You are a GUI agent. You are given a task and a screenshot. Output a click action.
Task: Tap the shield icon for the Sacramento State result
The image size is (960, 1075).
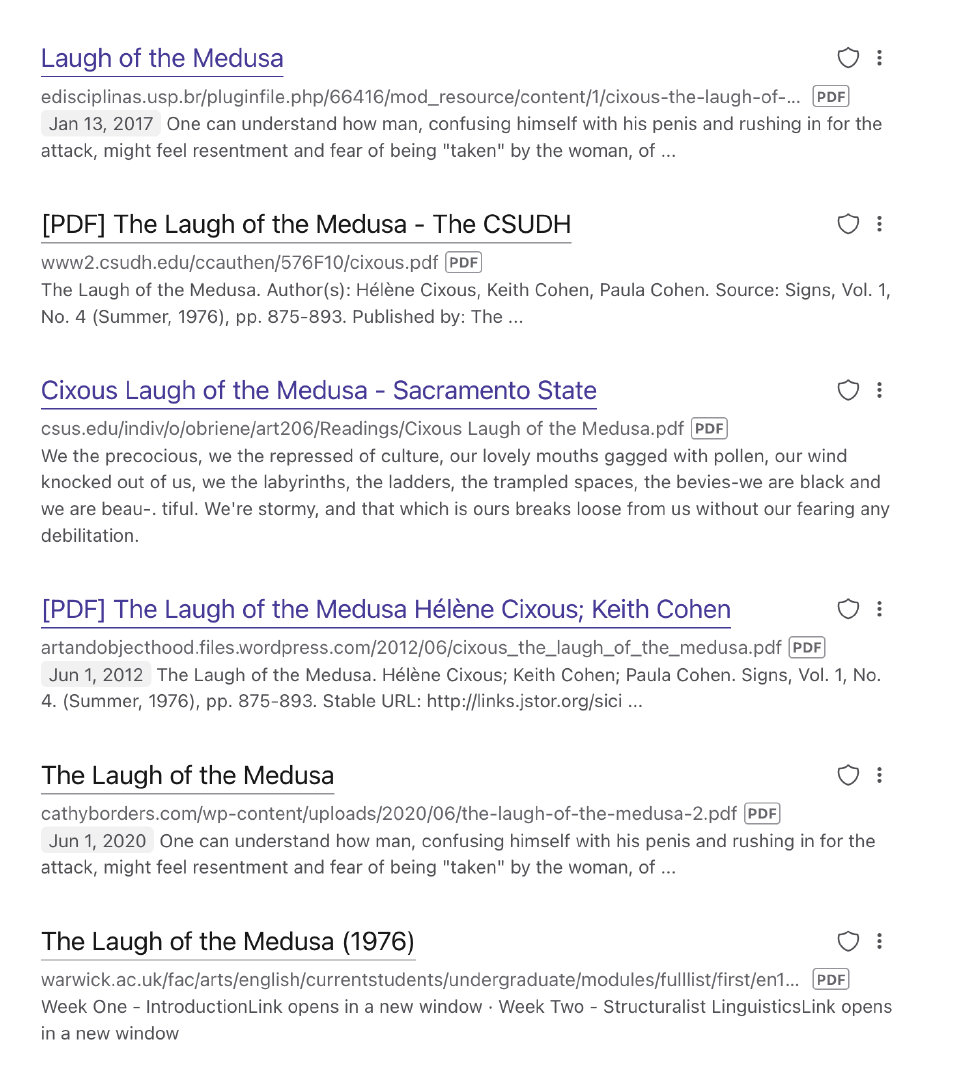[x=848, y=390]
